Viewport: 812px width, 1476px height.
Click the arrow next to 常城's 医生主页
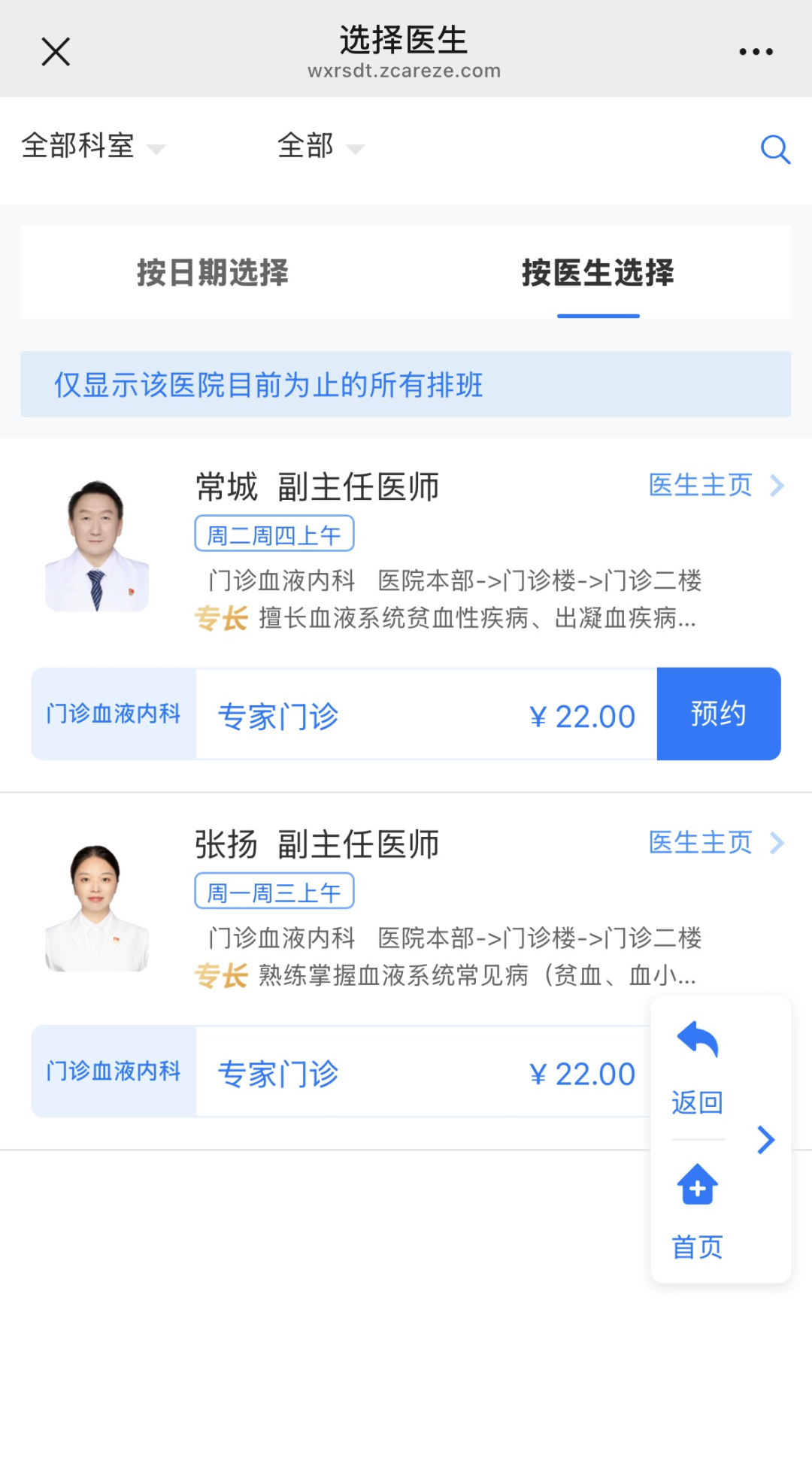[x=776, y=486]
